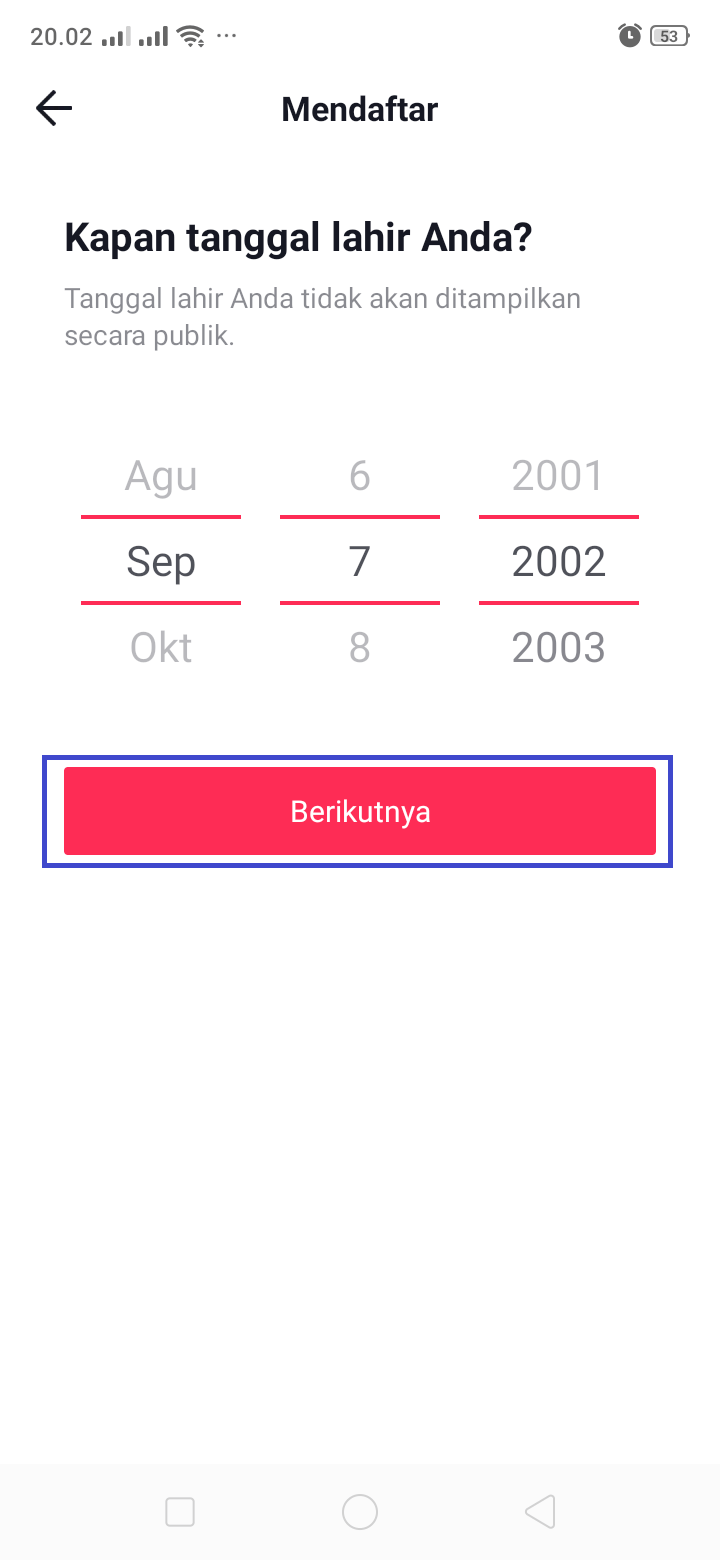Tap the selected month Sep

(x=161, y=561)
